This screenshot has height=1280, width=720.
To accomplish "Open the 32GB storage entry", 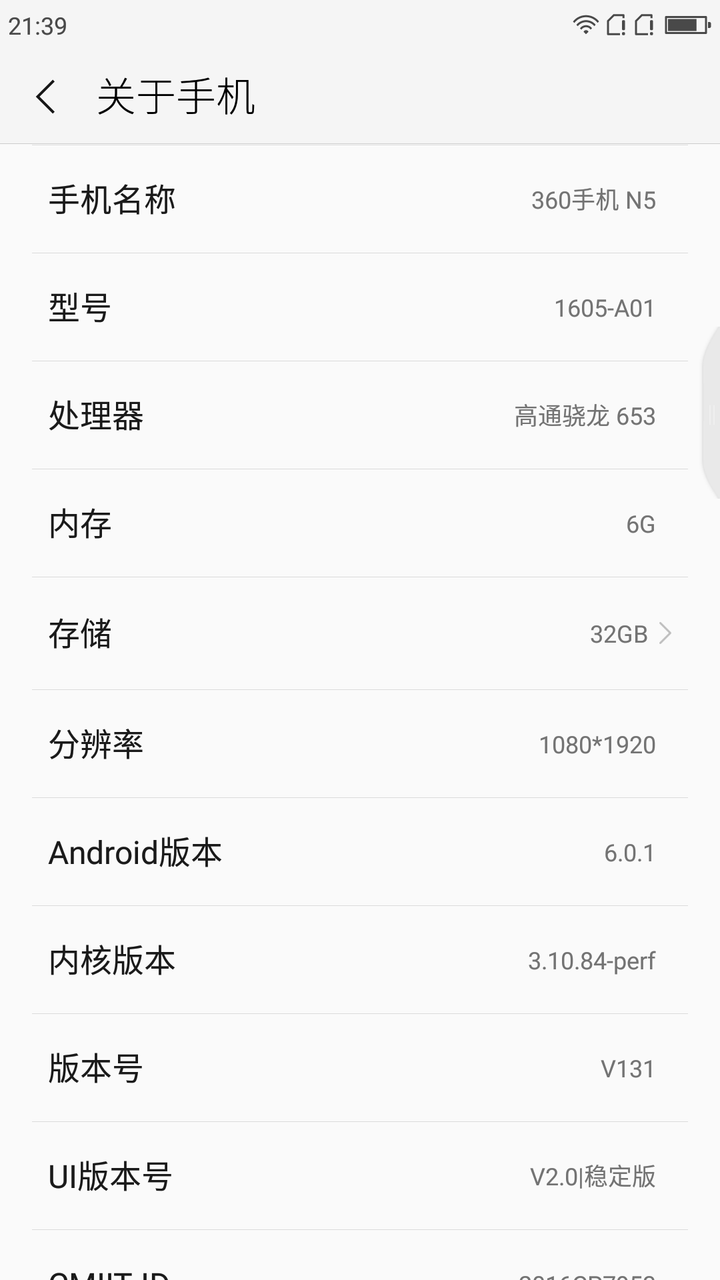I will pyautogui.click(x=360, y=633).
